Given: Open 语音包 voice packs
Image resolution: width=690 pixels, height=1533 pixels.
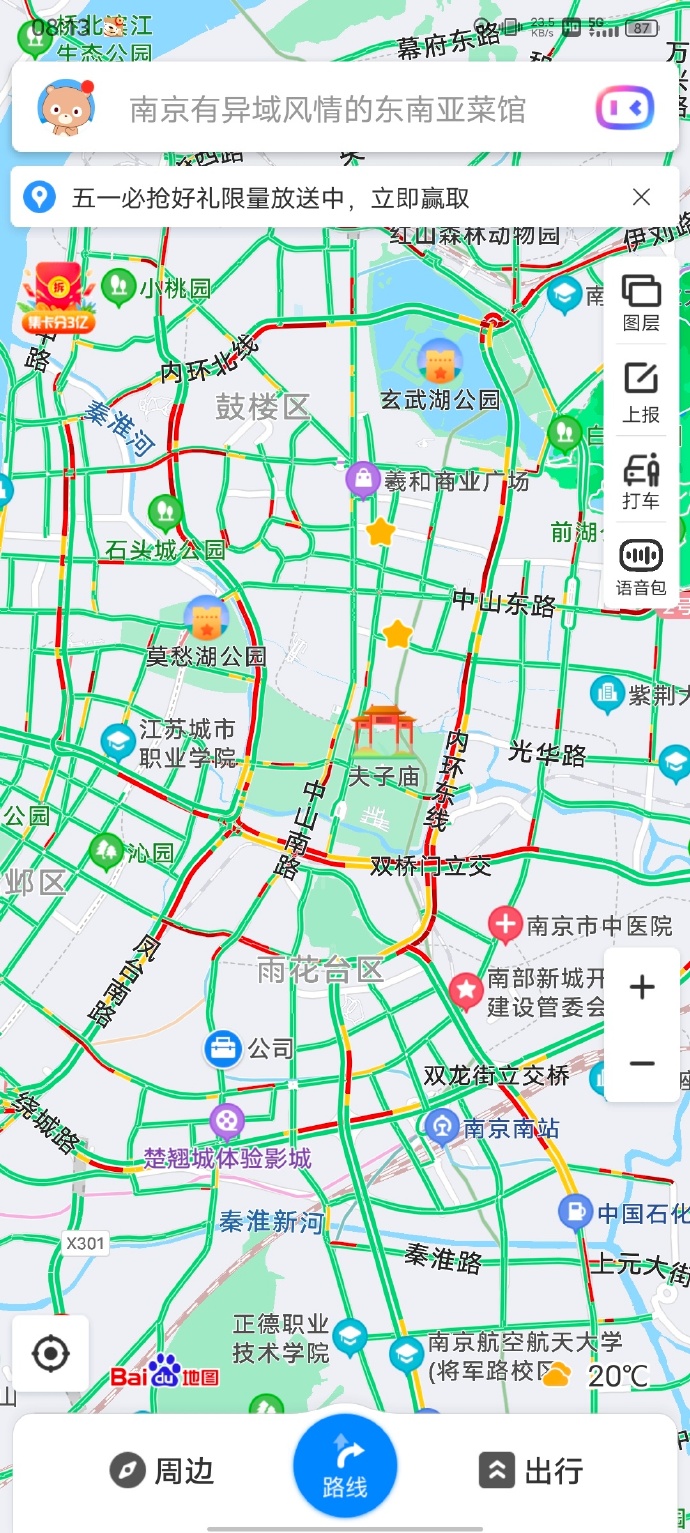Looking at the screenshot, I should click(641, 567).
